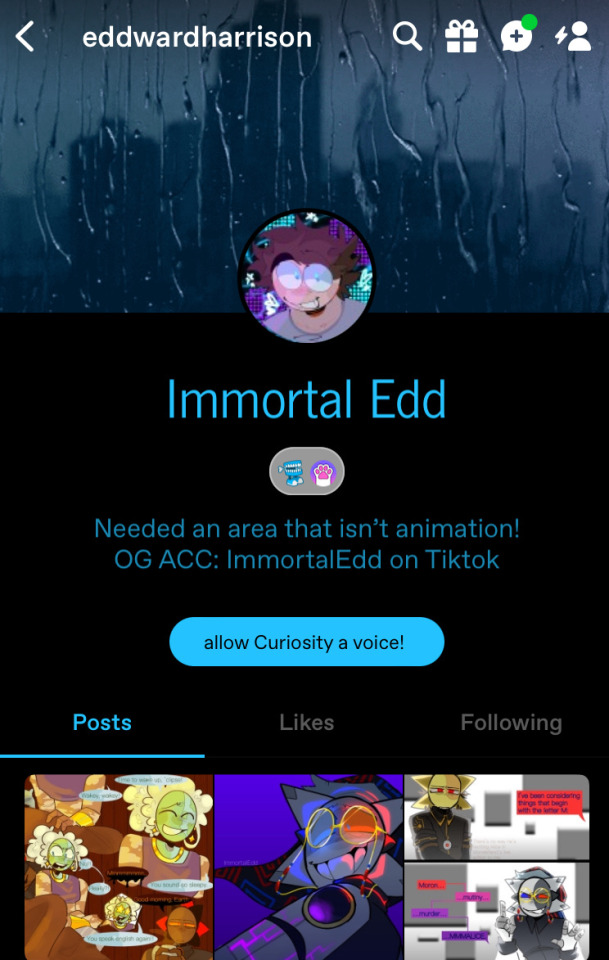Go back using the top-left arrow
This screenshot has height=960, width=609.
(25, 38)
